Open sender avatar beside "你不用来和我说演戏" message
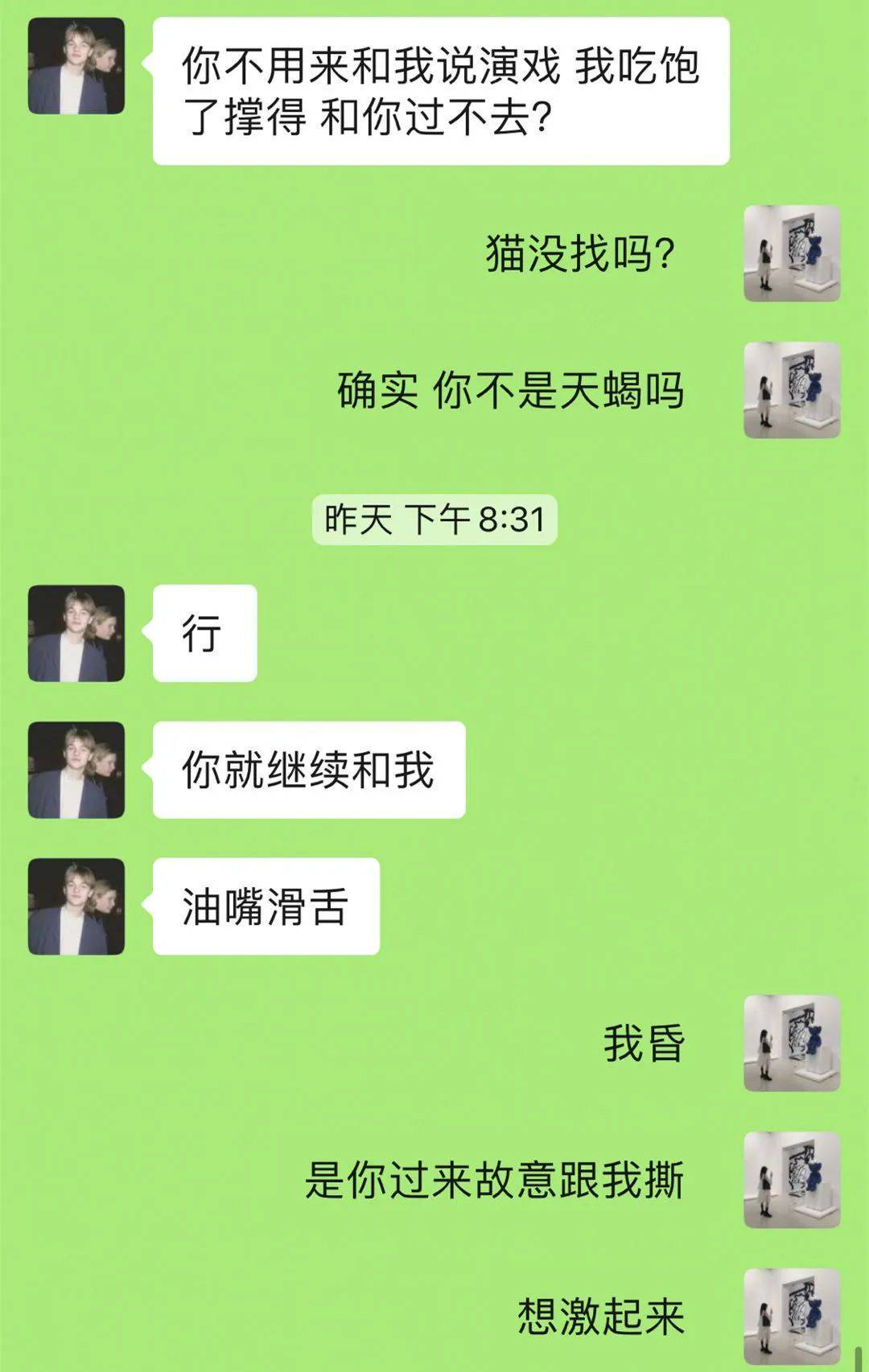The image size is (869, 1372). pyautogui.click(x=76, y=66)
